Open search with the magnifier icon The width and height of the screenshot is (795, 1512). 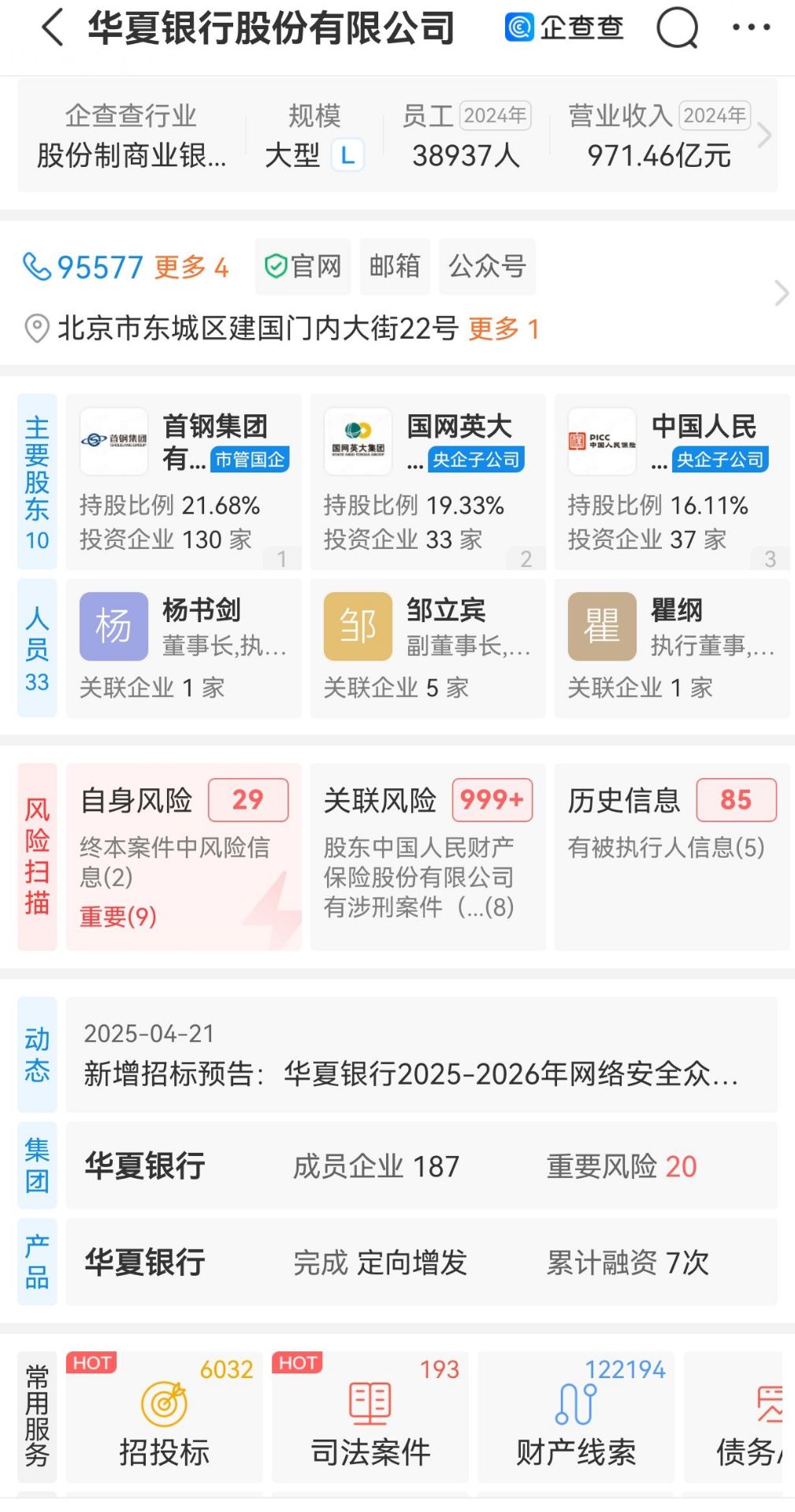coord(678,28)
